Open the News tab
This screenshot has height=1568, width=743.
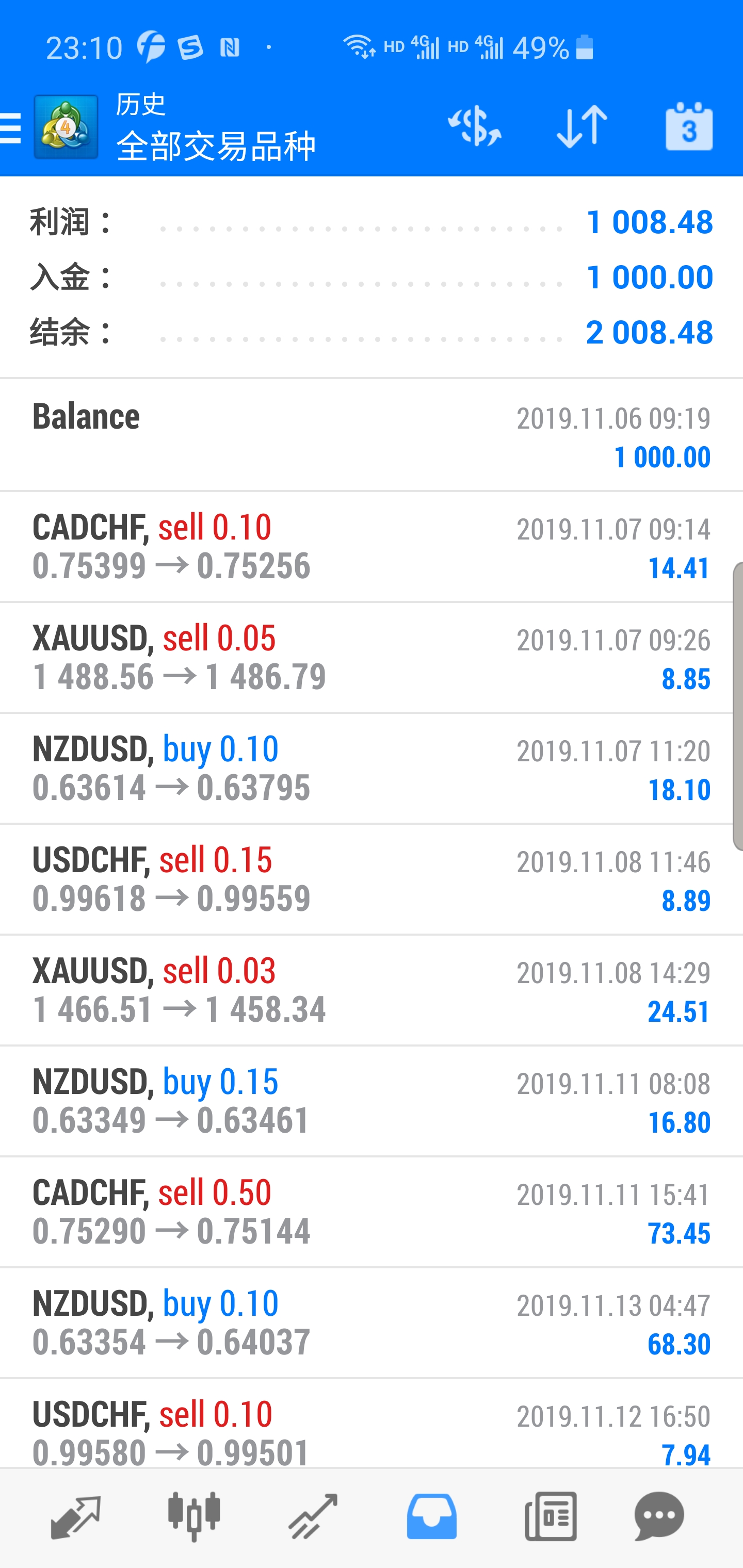[551, 1517]
